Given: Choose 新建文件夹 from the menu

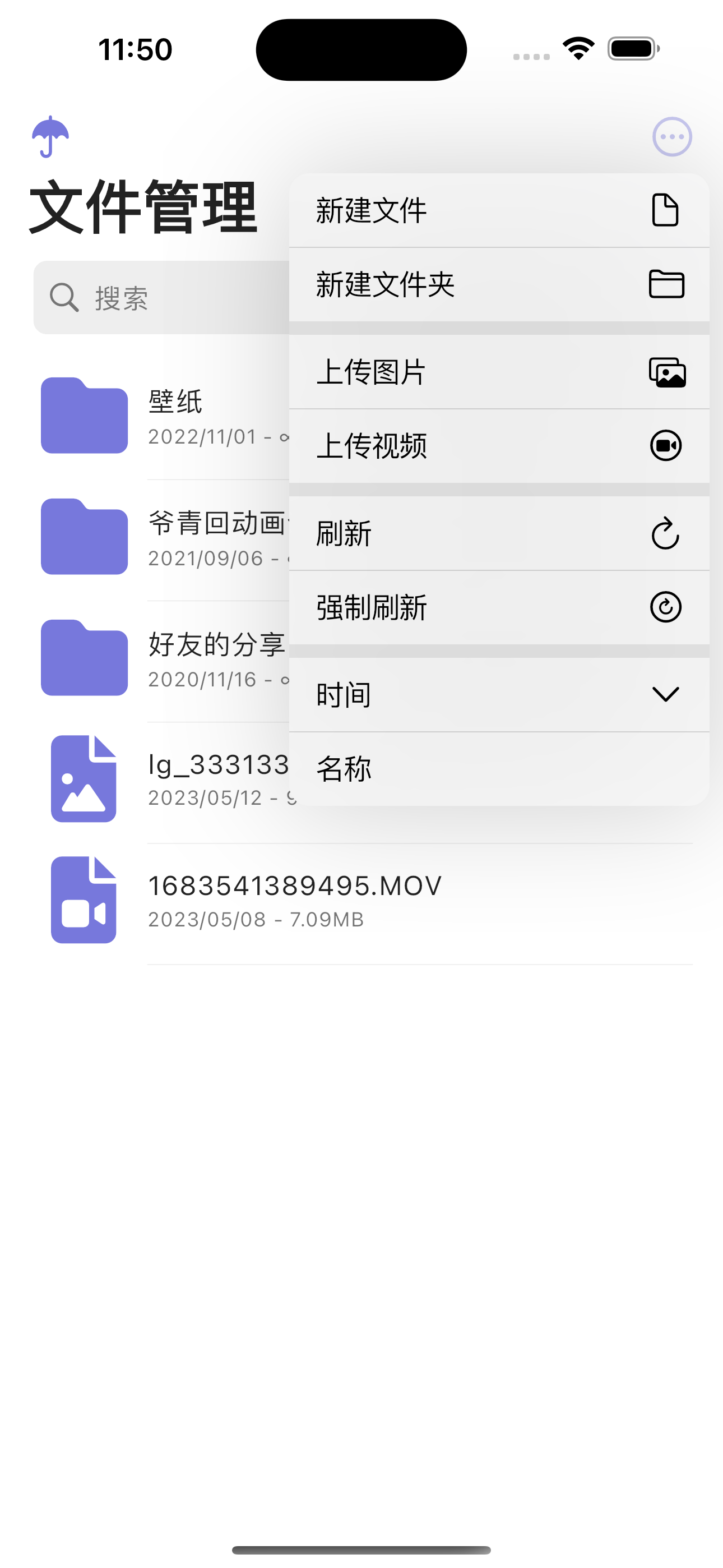Looking at the screenshot, I should click(x=498, y=284).
